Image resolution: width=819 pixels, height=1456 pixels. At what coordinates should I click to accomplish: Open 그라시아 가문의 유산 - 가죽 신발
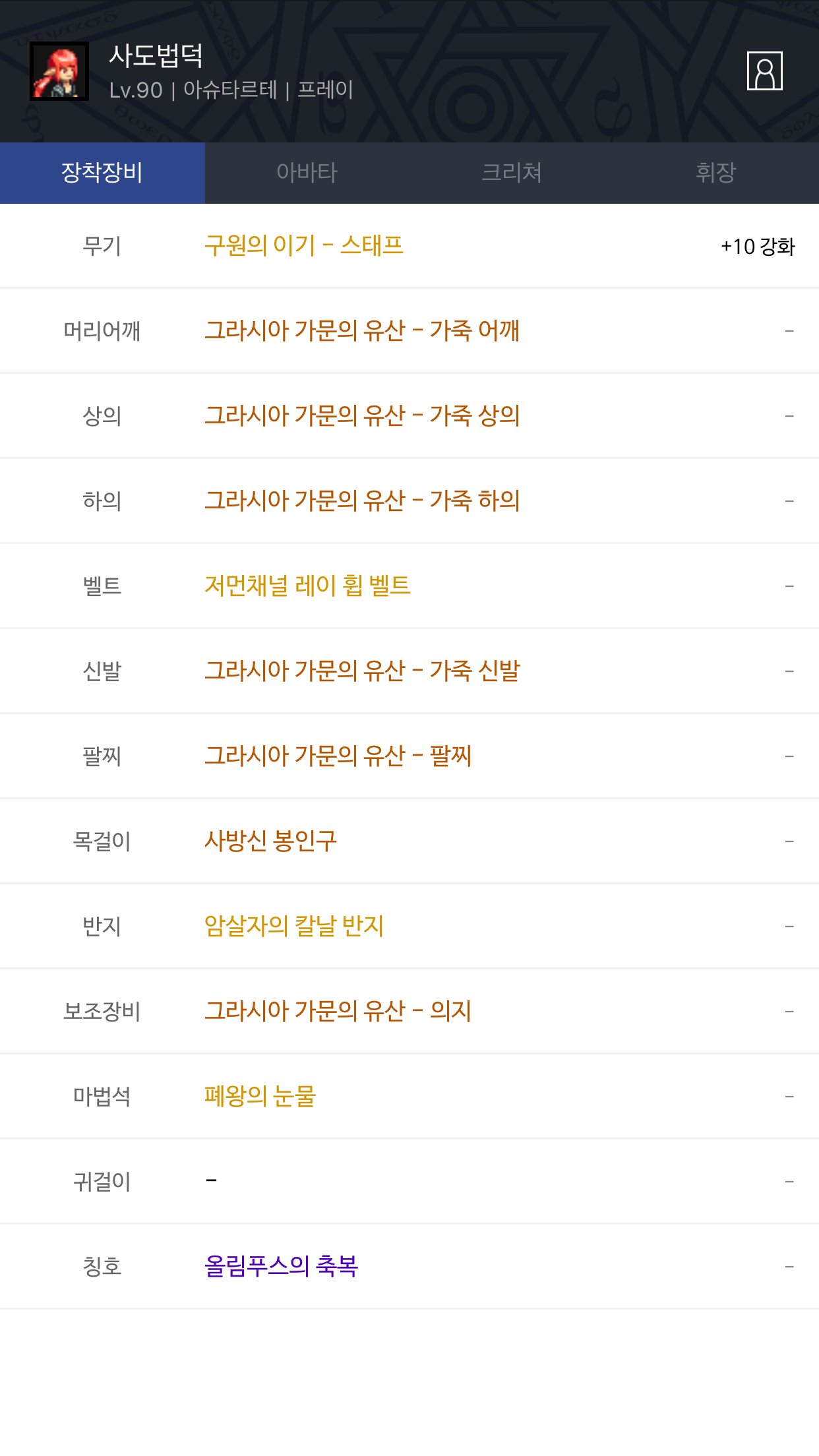tap(361, 671)
